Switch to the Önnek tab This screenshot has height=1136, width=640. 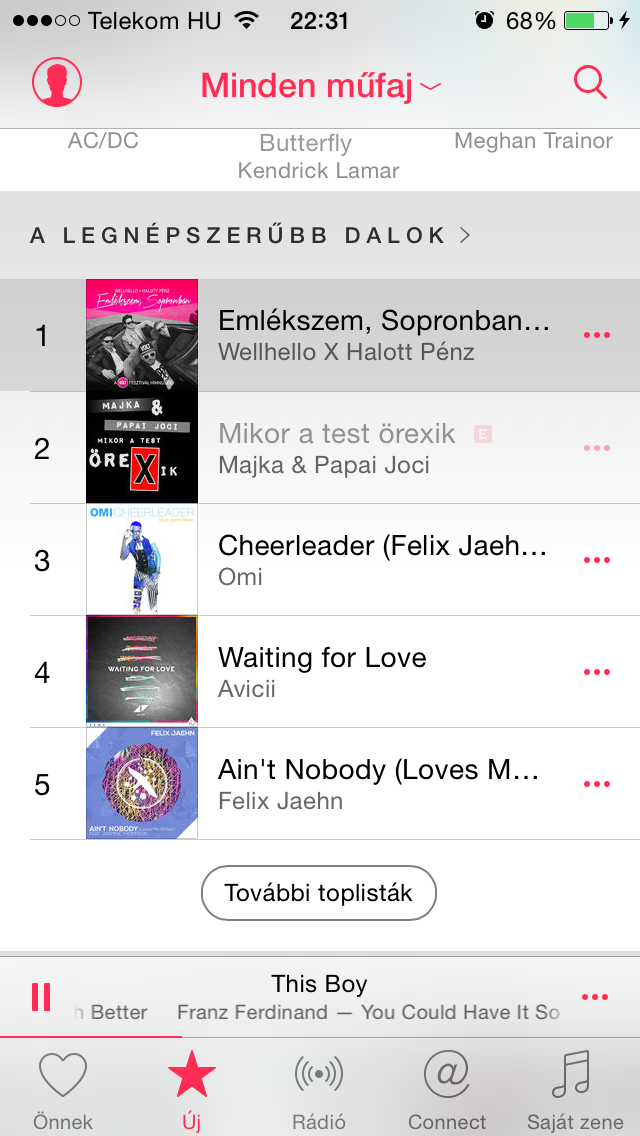63,1090
